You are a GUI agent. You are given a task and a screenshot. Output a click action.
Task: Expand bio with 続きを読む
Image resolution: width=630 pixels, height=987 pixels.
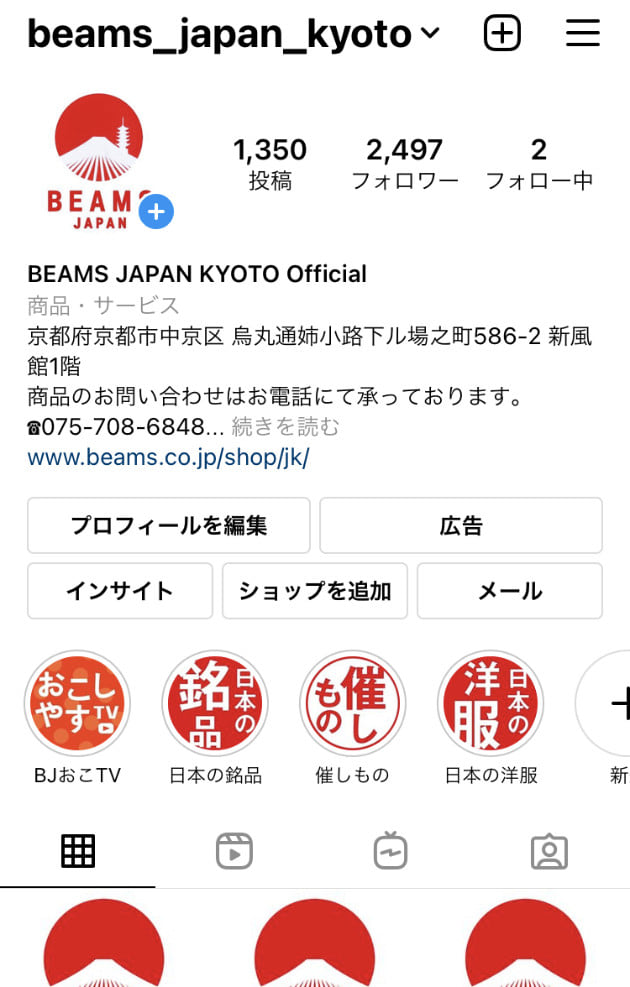pyautogui.click(x=286, y=427)
